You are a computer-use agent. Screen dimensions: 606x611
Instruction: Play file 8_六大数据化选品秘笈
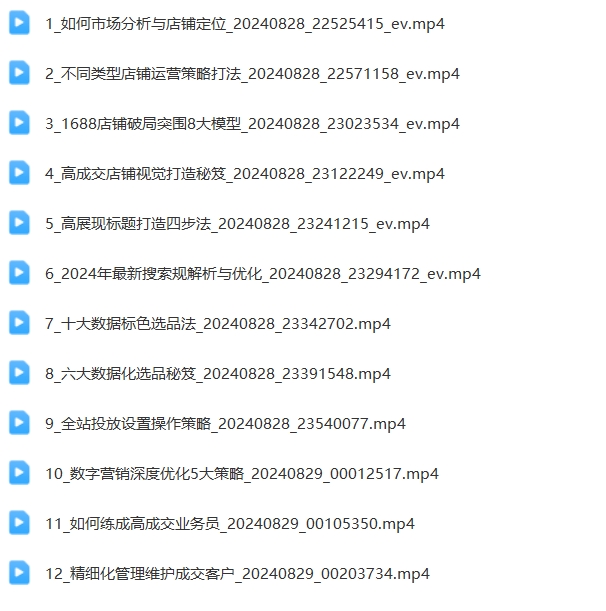click(x=217, y=374)
